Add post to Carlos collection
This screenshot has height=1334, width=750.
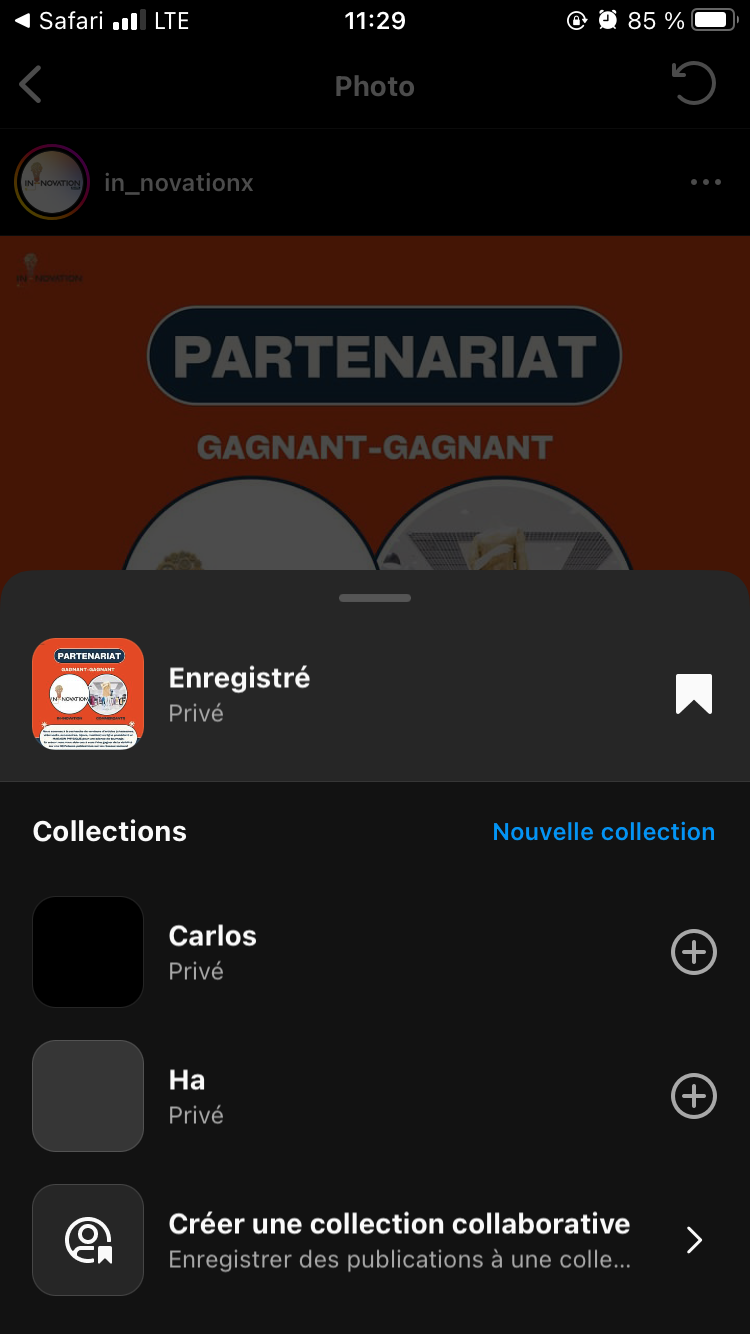point(693,952)
